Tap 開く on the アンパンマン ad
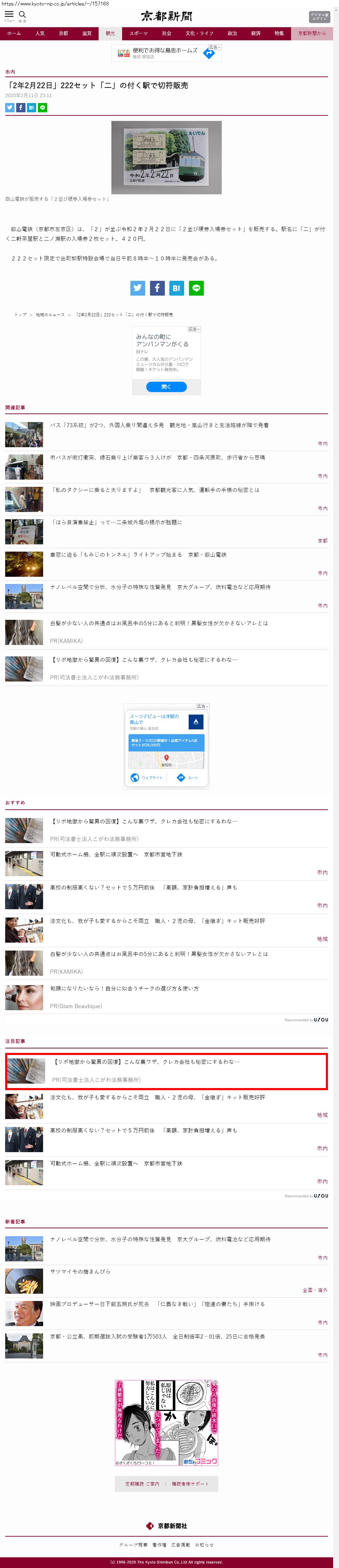339x1568 pixels. [166, 387]
